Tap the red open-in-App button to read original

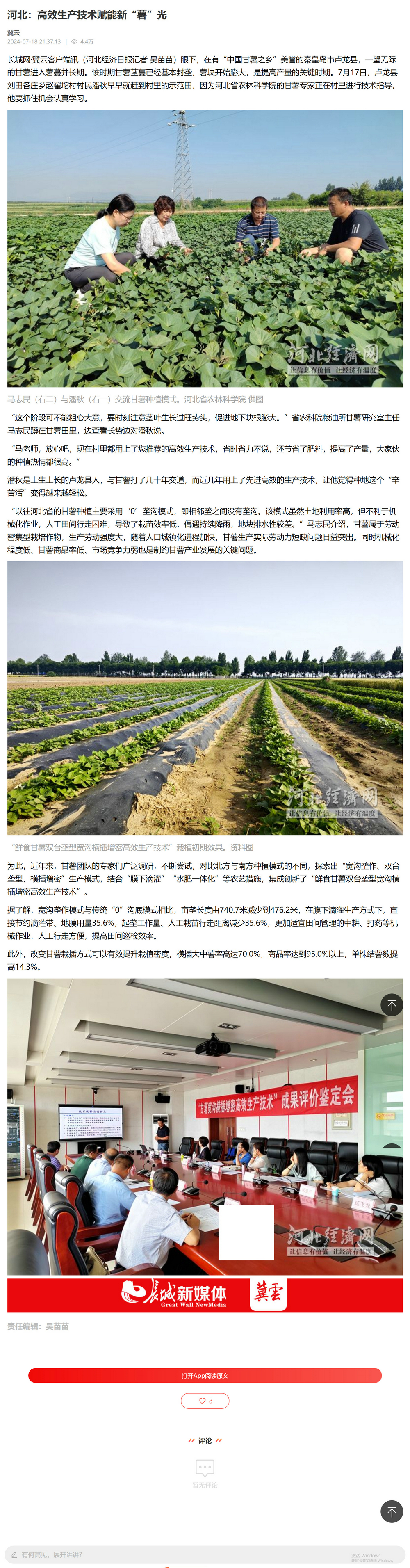205,1375
